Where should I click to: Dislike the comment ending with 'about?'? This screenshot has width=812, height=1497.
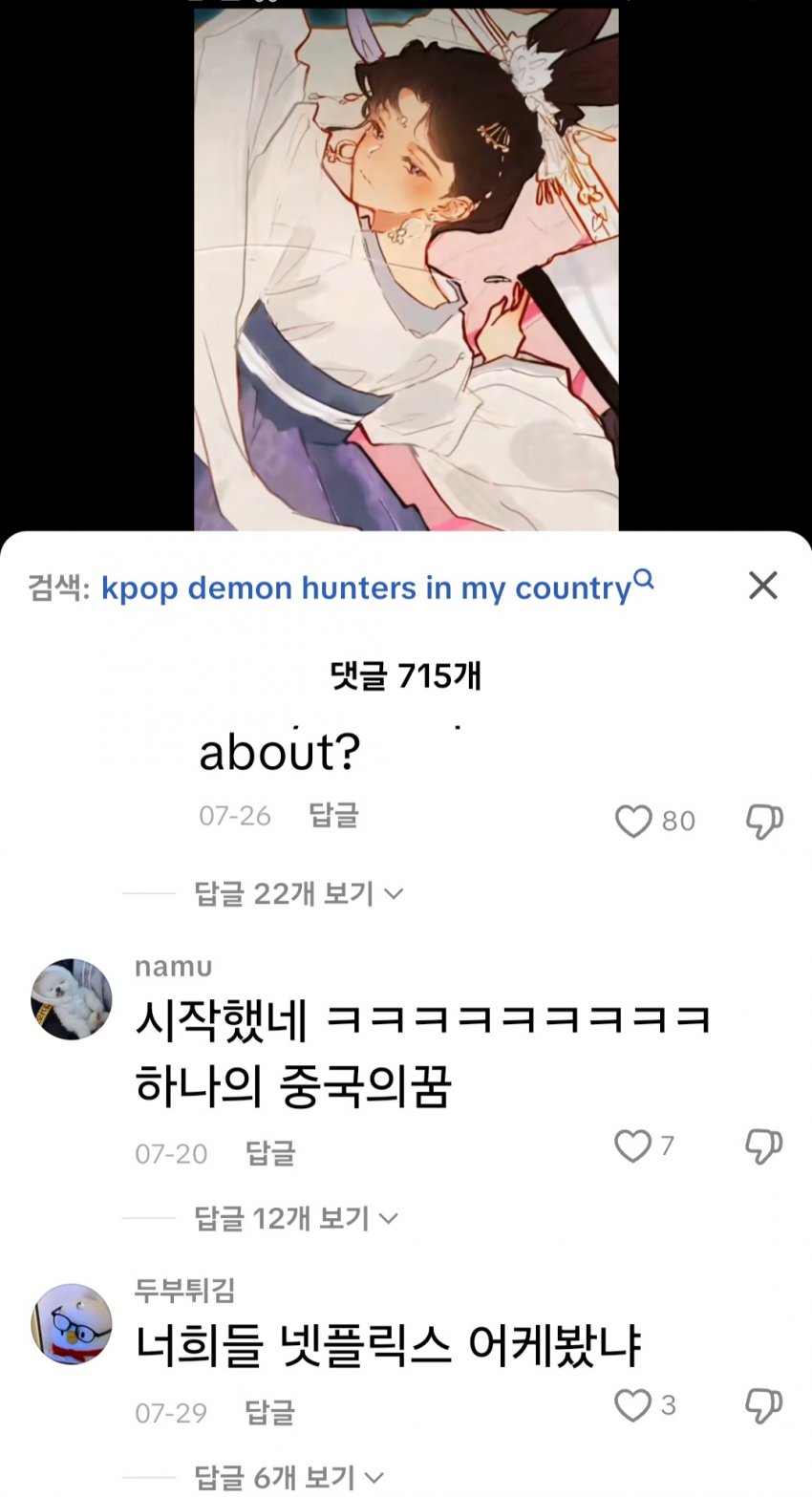click(763, 821)
